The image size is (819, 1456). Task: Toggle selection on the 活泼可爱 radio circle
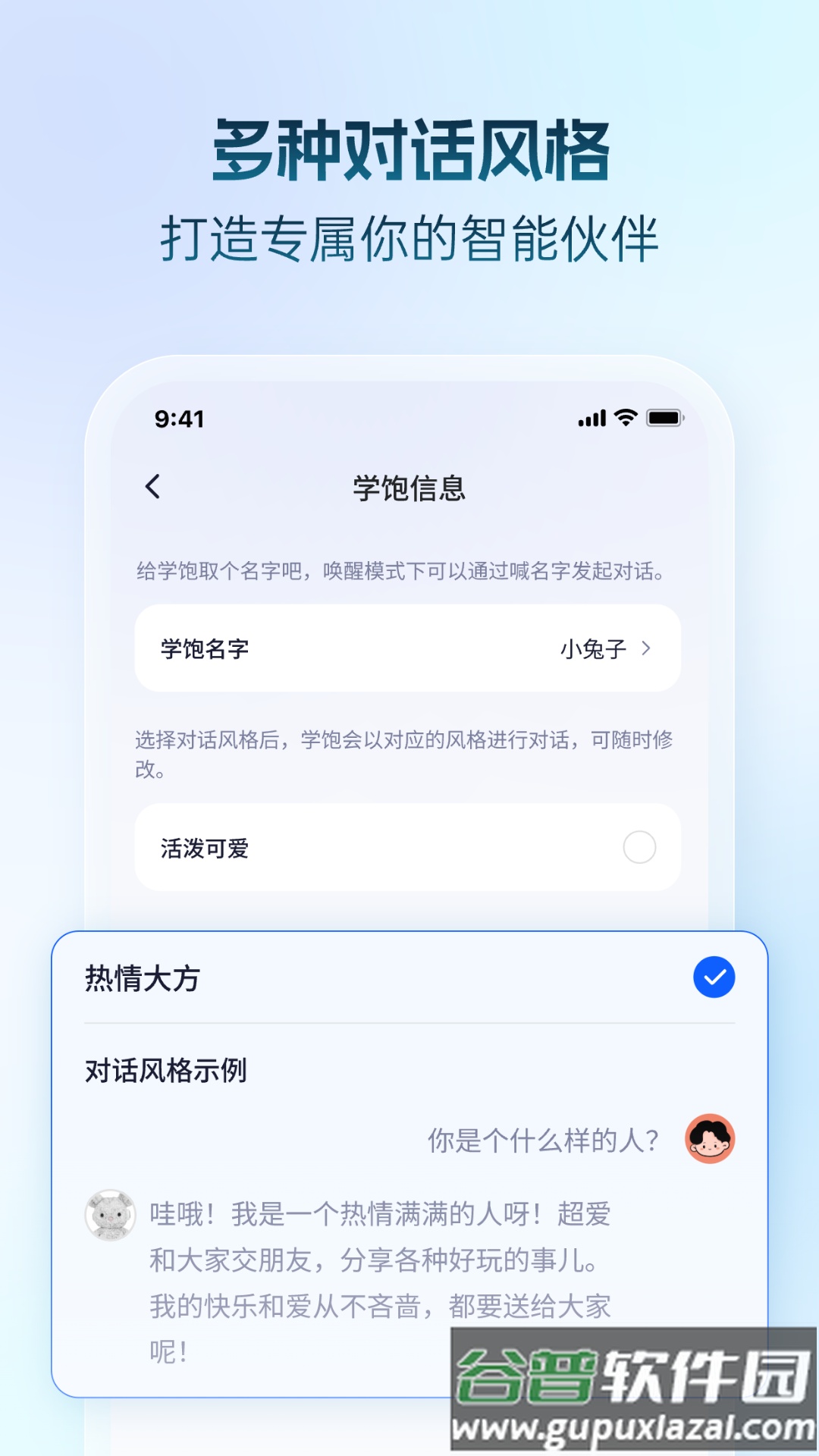coord(641,847)
